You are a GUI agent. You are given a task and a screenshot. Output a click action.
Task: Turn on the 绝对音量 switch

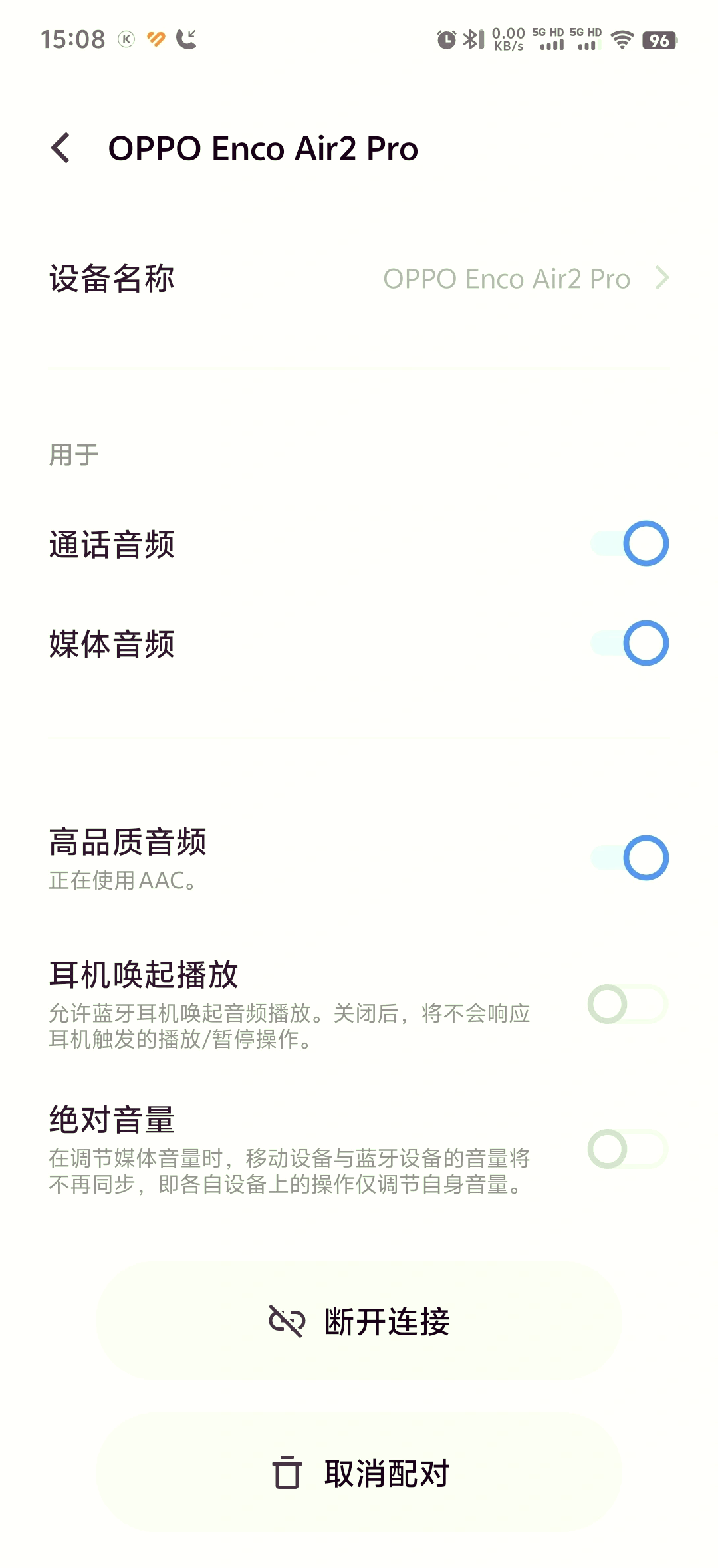point(627,1149)
